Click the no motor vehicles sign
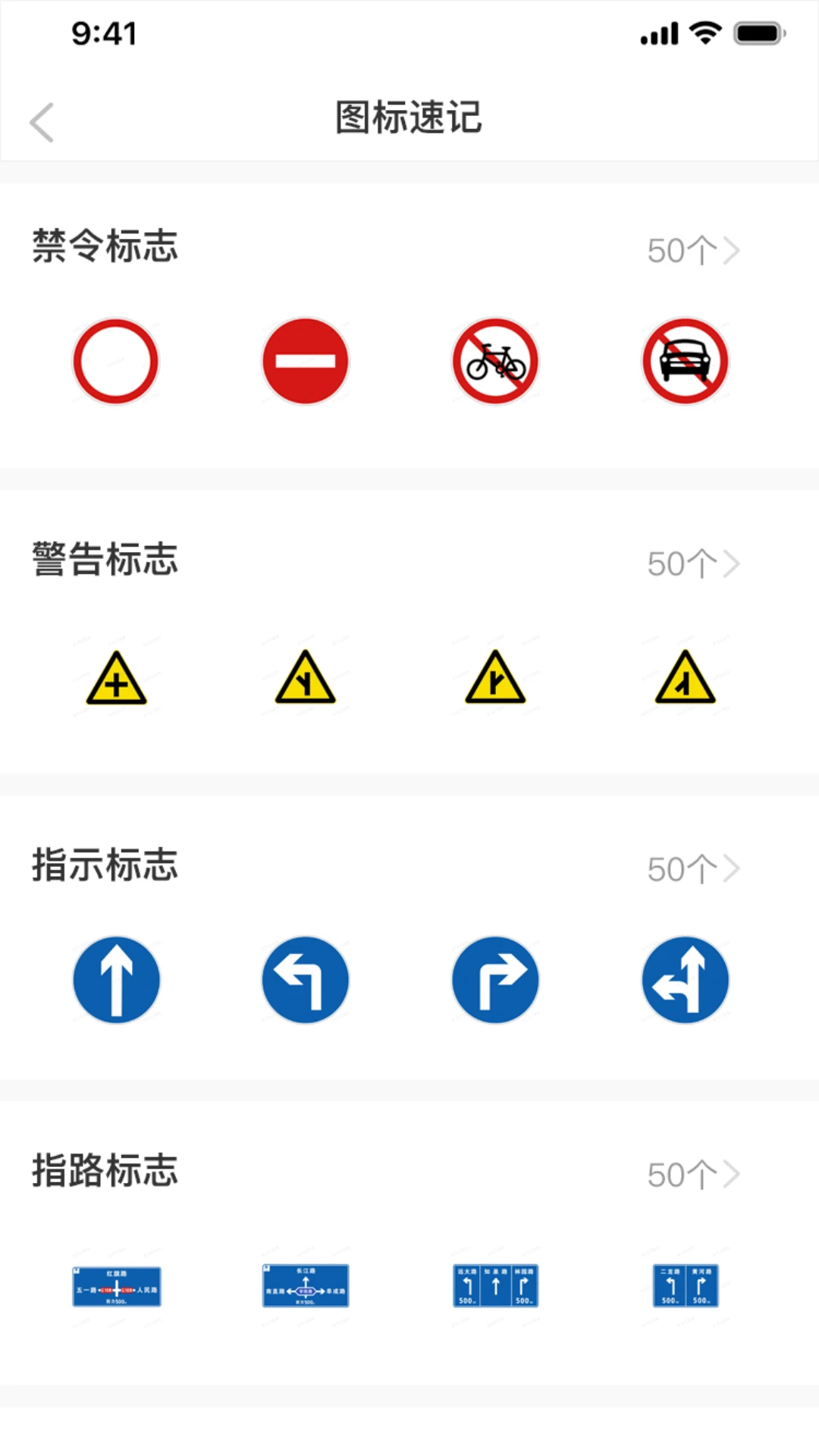The height and width of the screenshot is (1456, 819). pyautogui.click(x=685, y=362)
